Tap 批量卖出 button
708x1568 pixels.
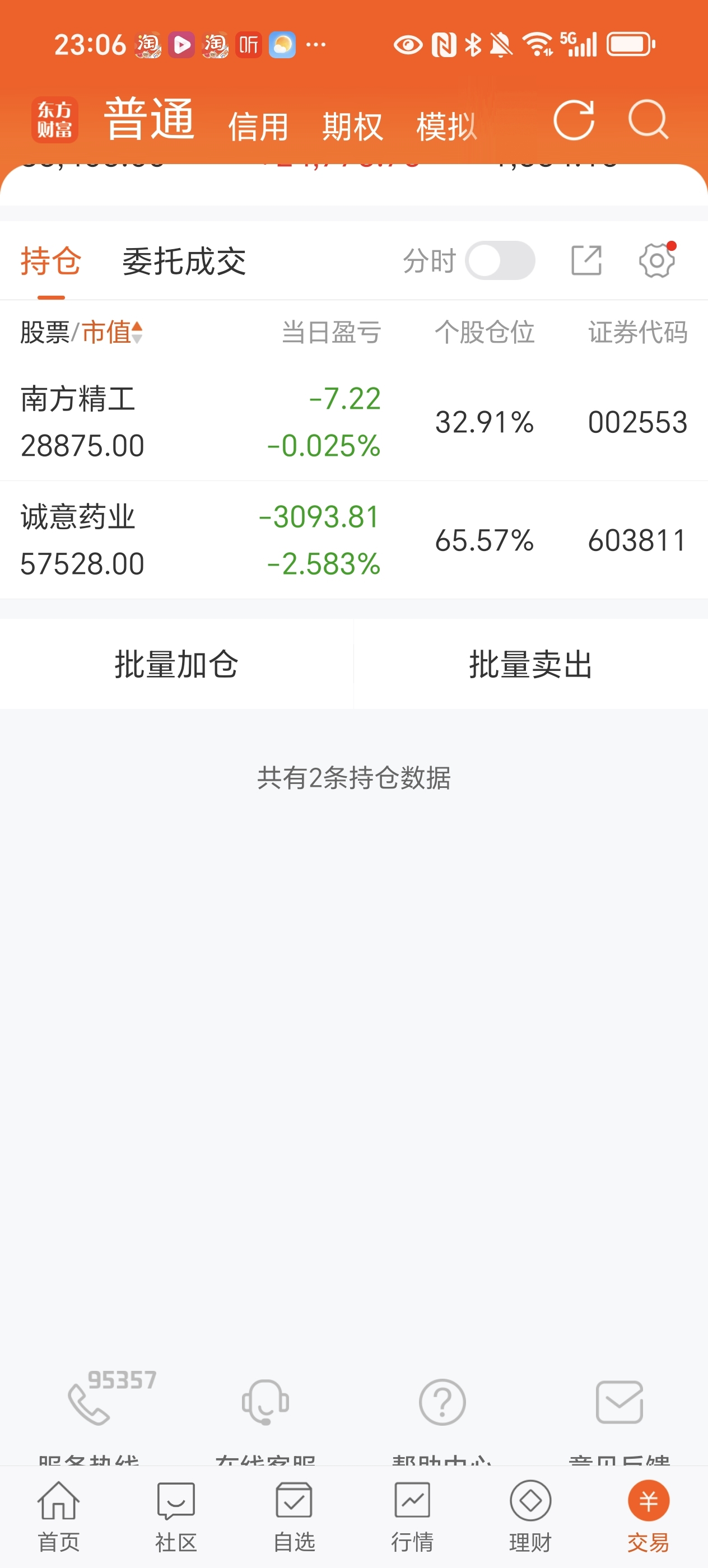pyautogui.click(x=531, y=664)
